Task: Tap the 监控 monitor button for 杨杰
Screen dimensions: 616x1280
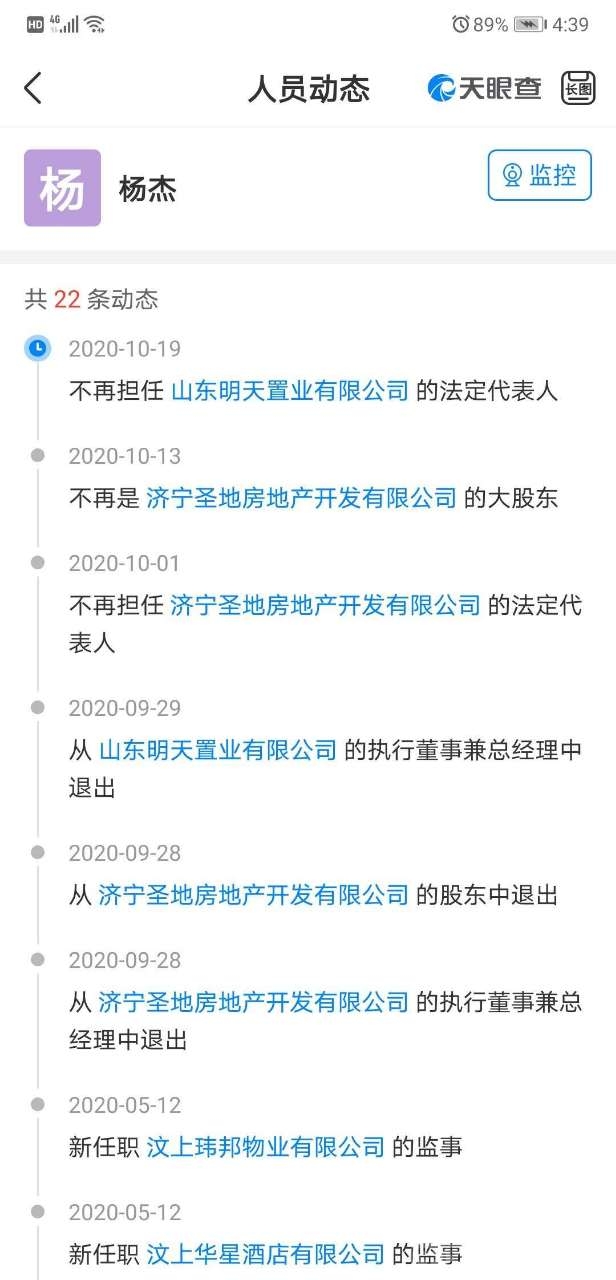Action: tap(539, 176)
